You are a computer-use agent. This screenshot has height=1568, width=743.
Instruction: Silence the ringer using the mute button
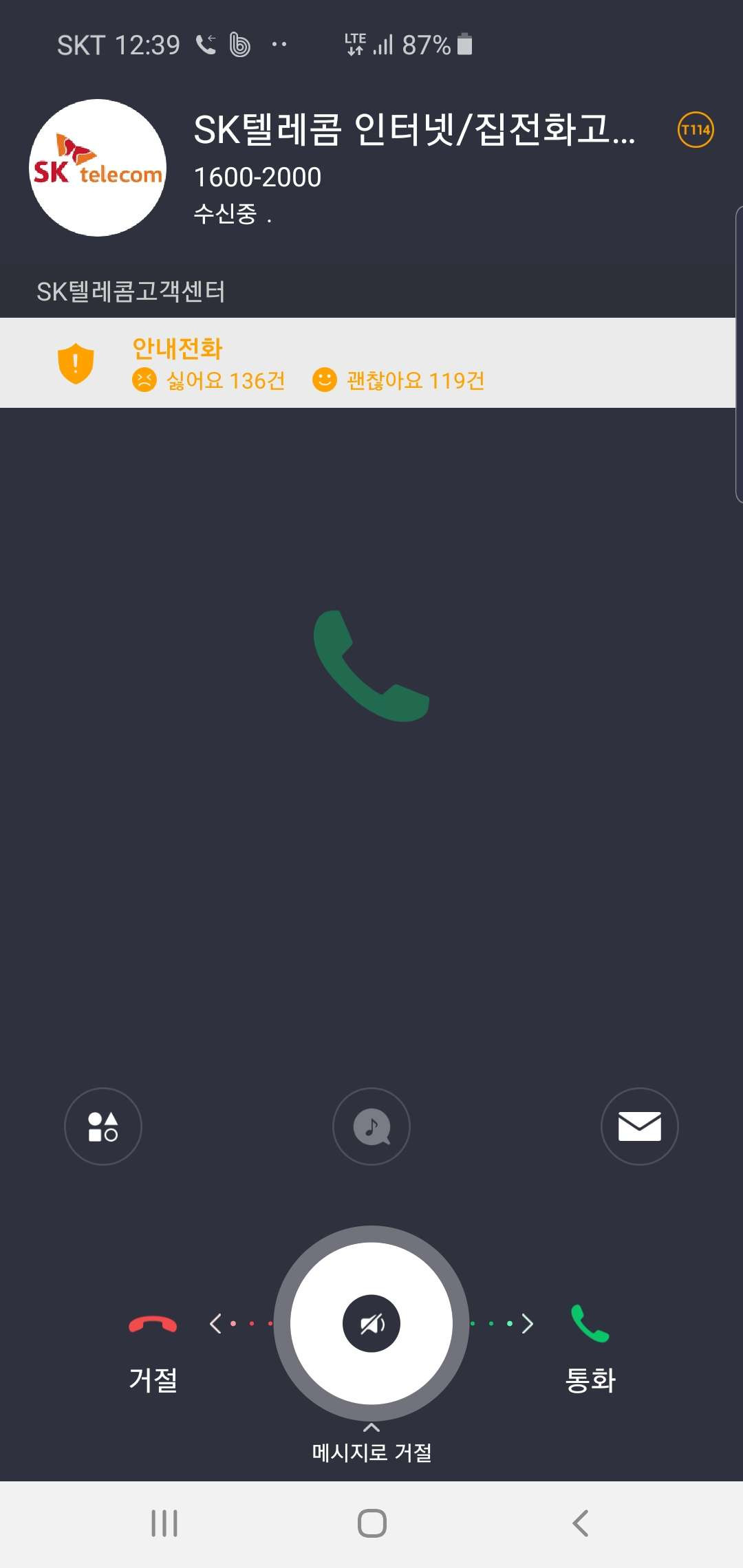click(x=371, y=1323)
